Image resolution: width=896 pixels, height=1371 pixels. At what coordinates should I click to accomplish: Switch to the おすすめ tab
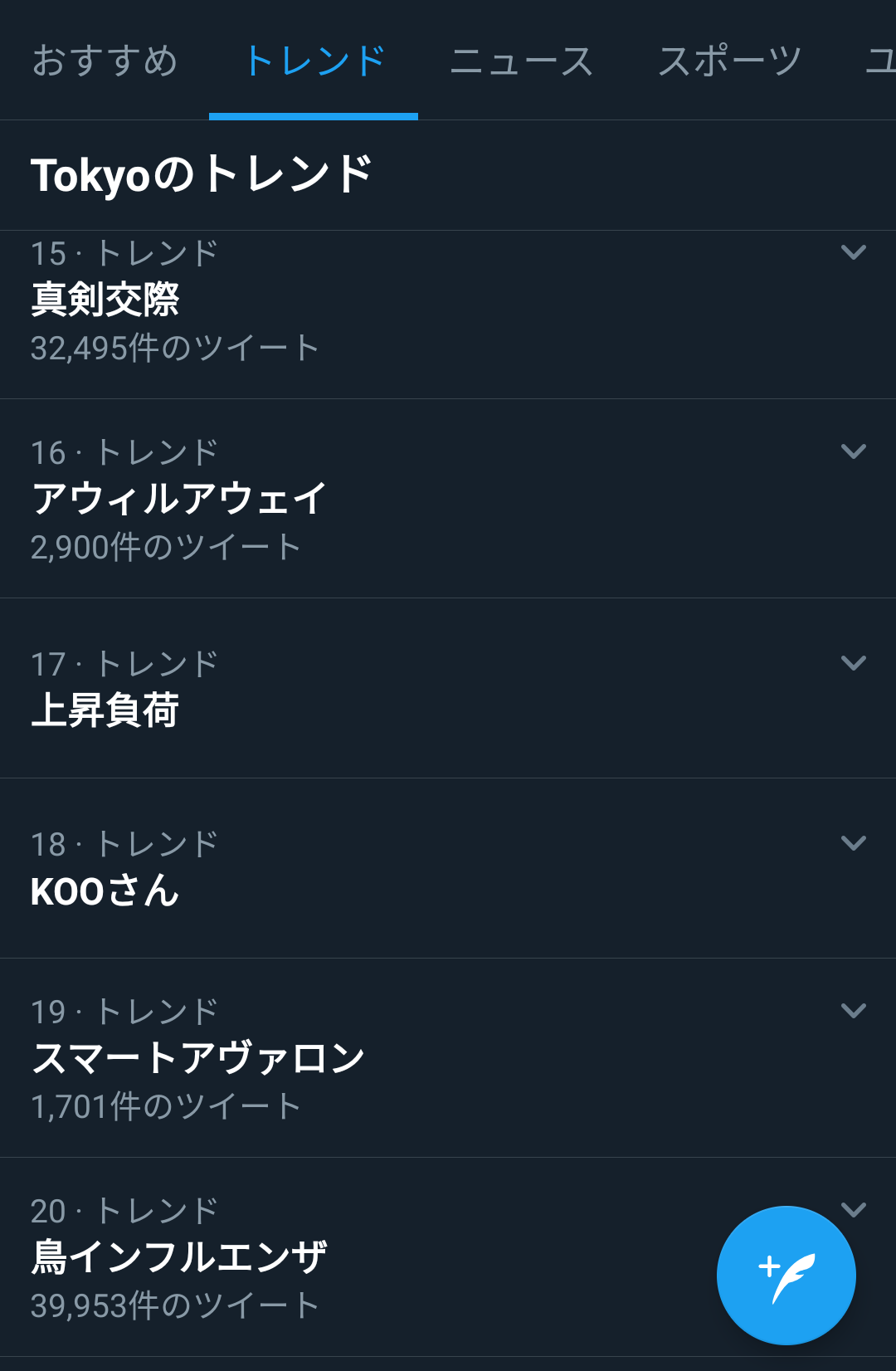[105, 61]
